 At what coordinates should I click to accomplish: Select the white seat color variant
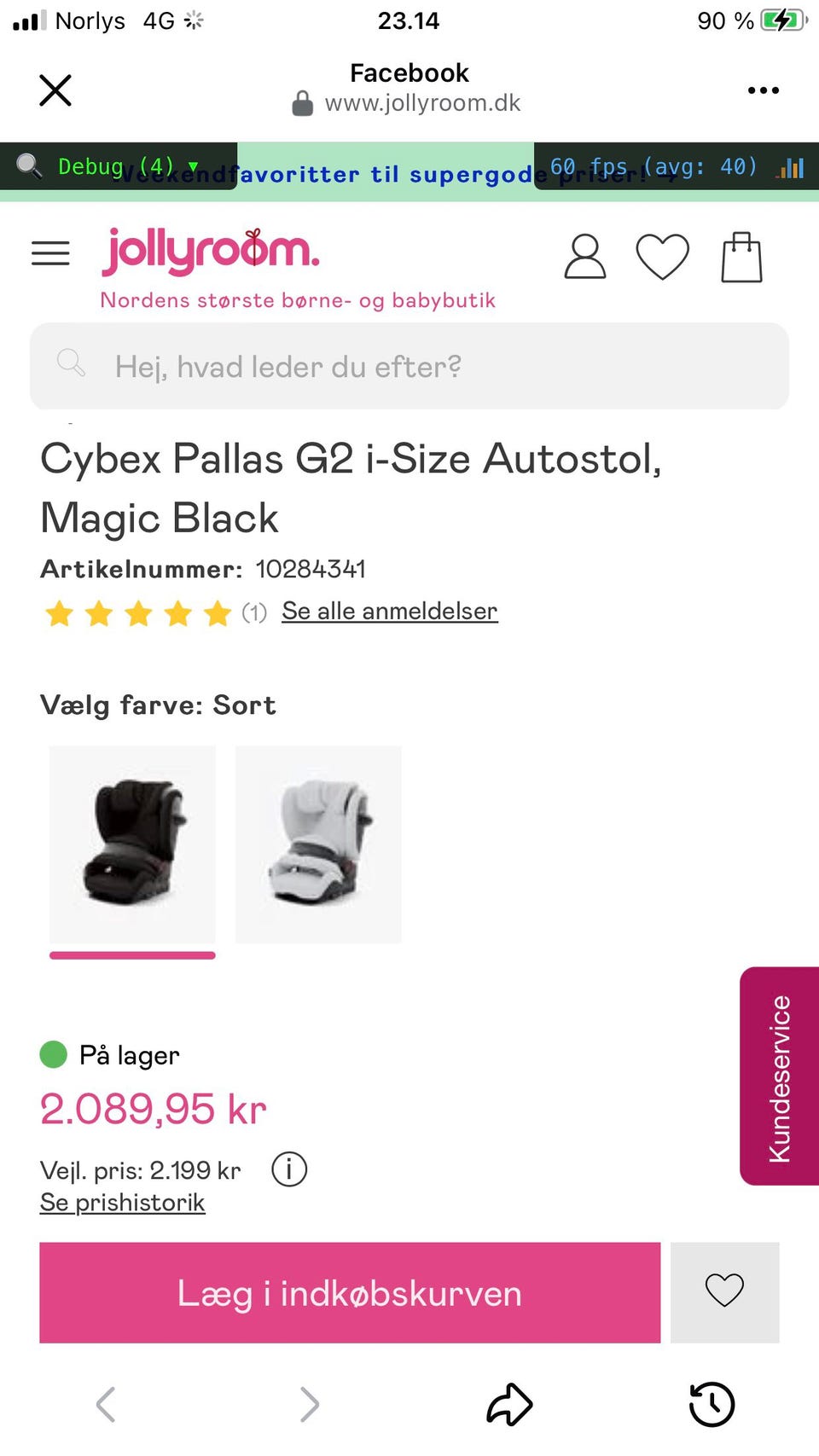click(317, 844)
